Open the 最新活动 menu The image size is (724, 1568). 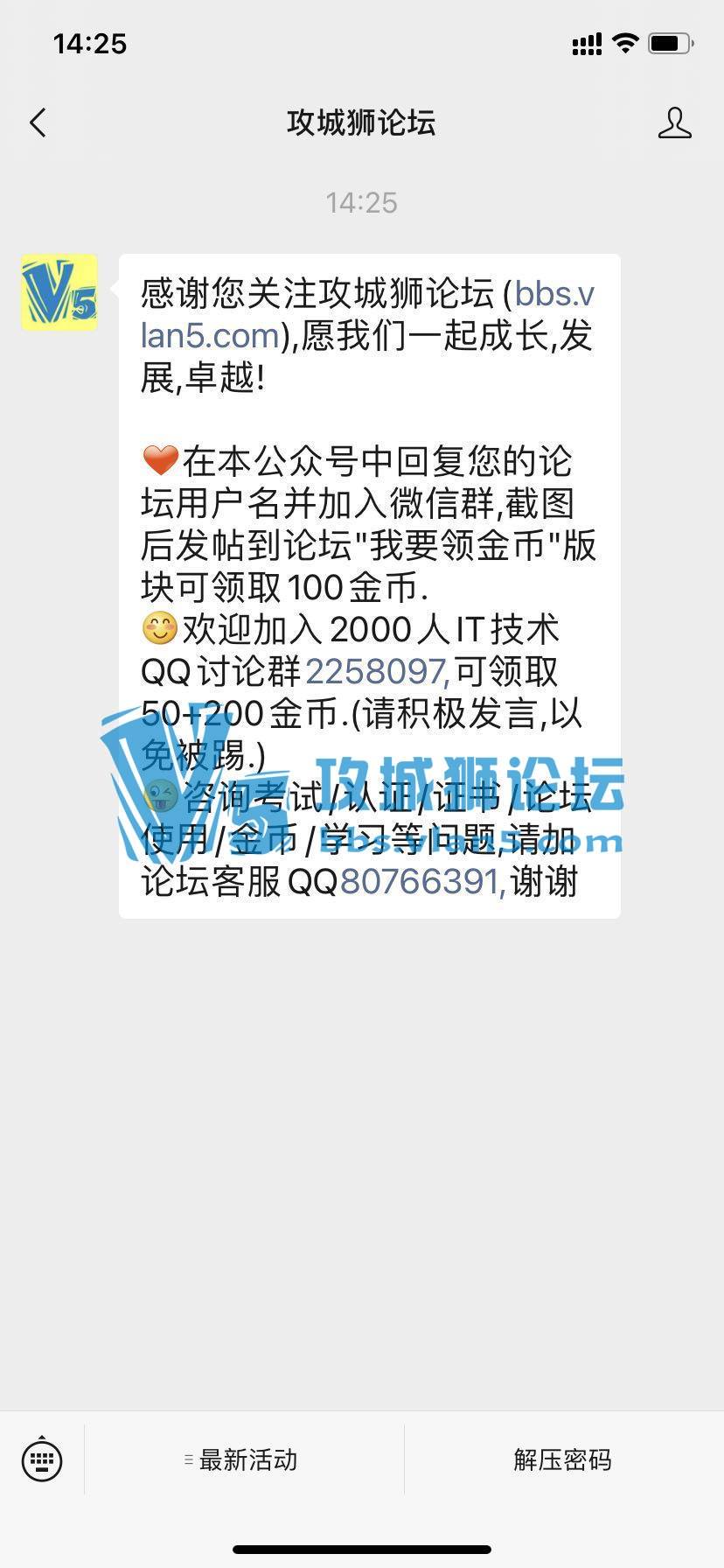click(243, 1459)
